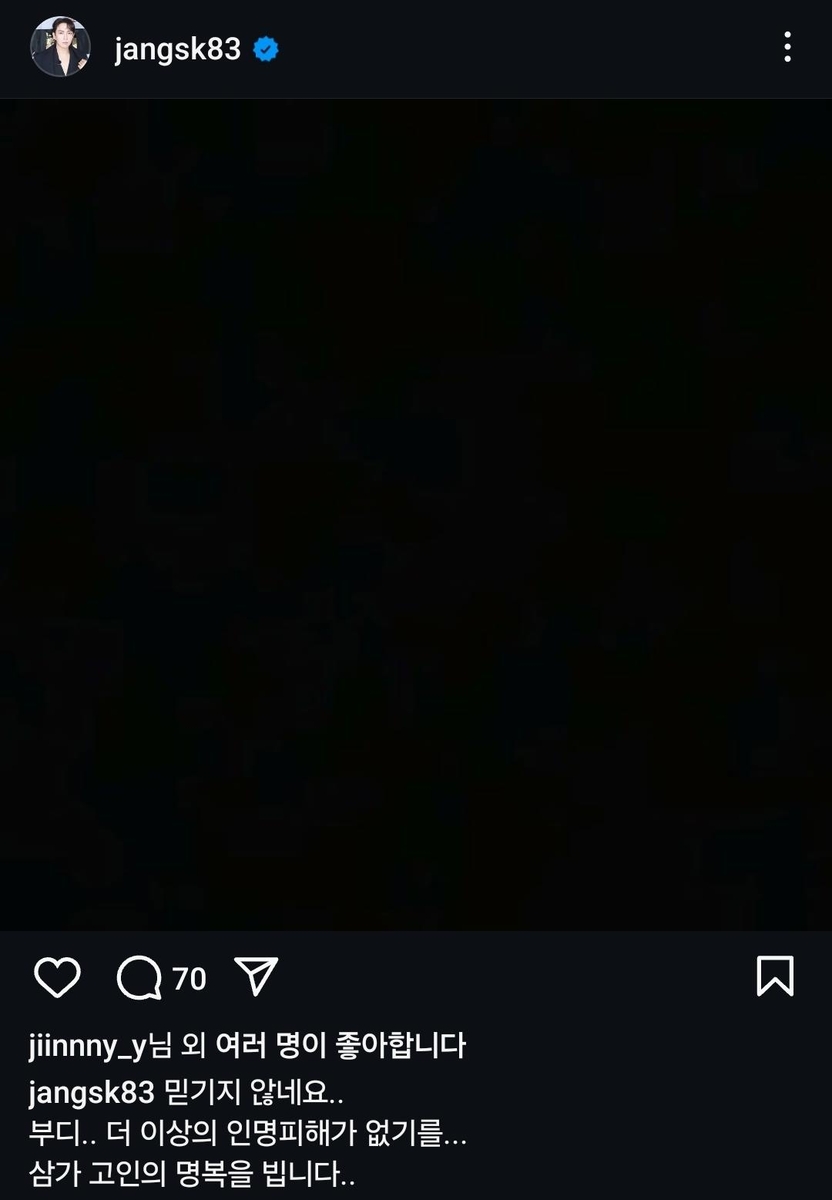Open the post's three-dot overflow menu
The height and width of the screenshot is (1200, 832).
787,47
